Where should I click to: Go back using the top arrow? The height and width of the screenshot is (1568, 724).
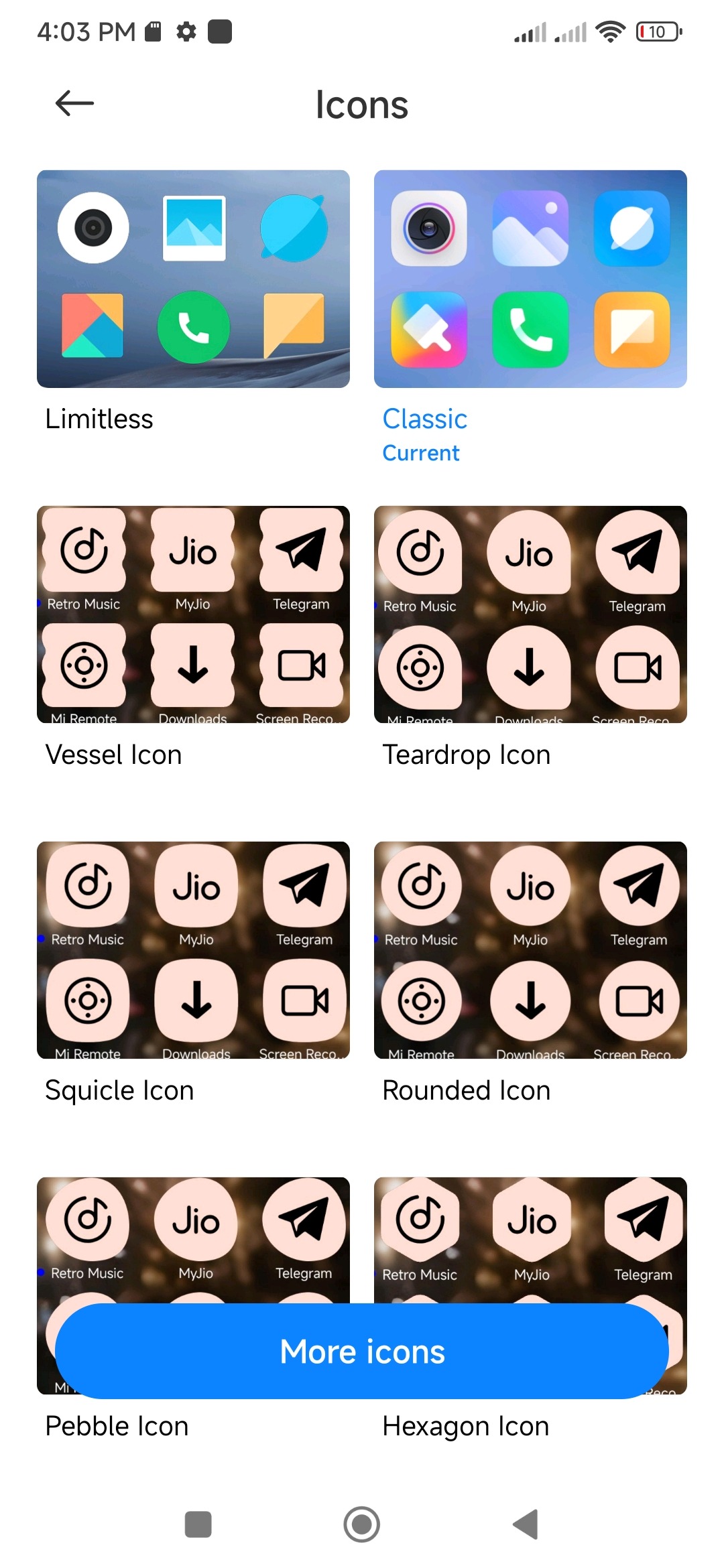pos(74,104)
